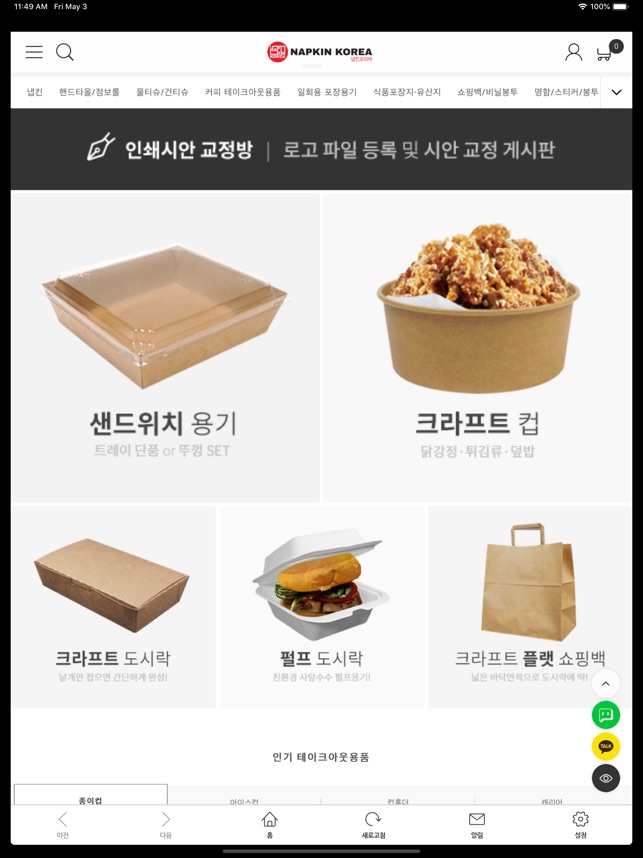Open the 인쇄시안 교정방 banner

321,149
